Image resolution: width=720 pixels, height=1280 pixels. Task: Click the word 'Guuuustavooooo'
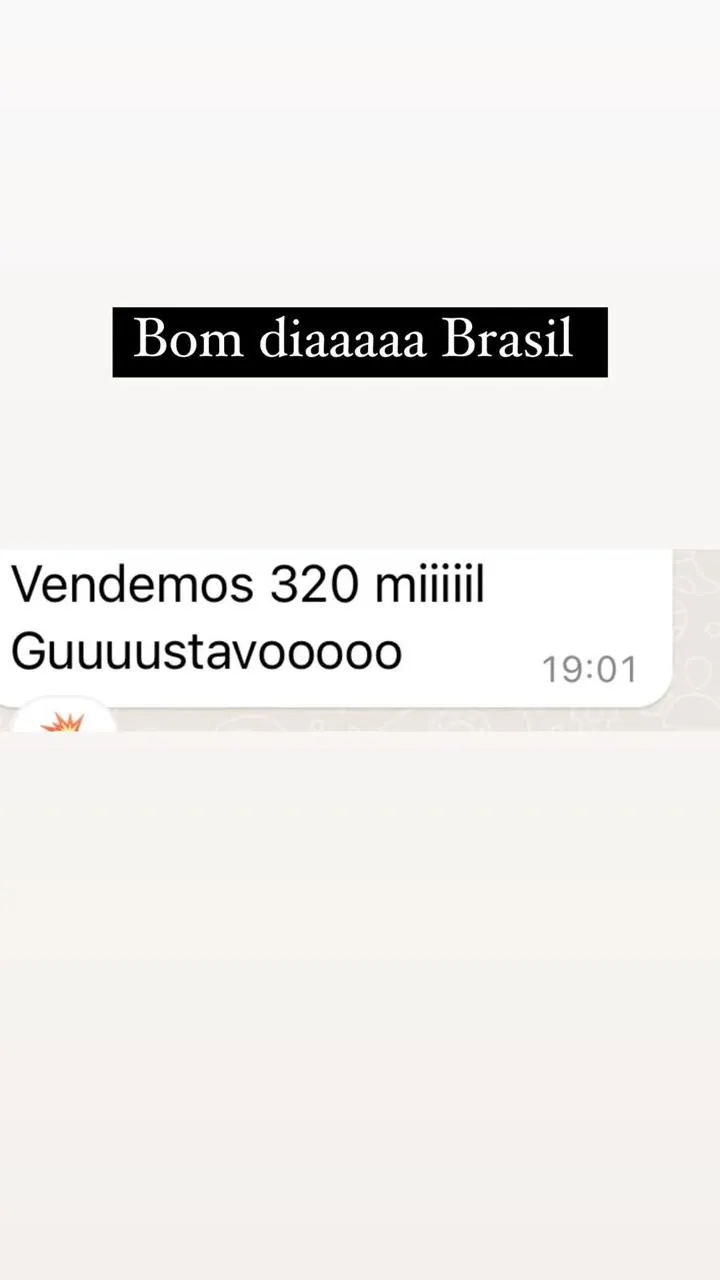coord(204,651)
